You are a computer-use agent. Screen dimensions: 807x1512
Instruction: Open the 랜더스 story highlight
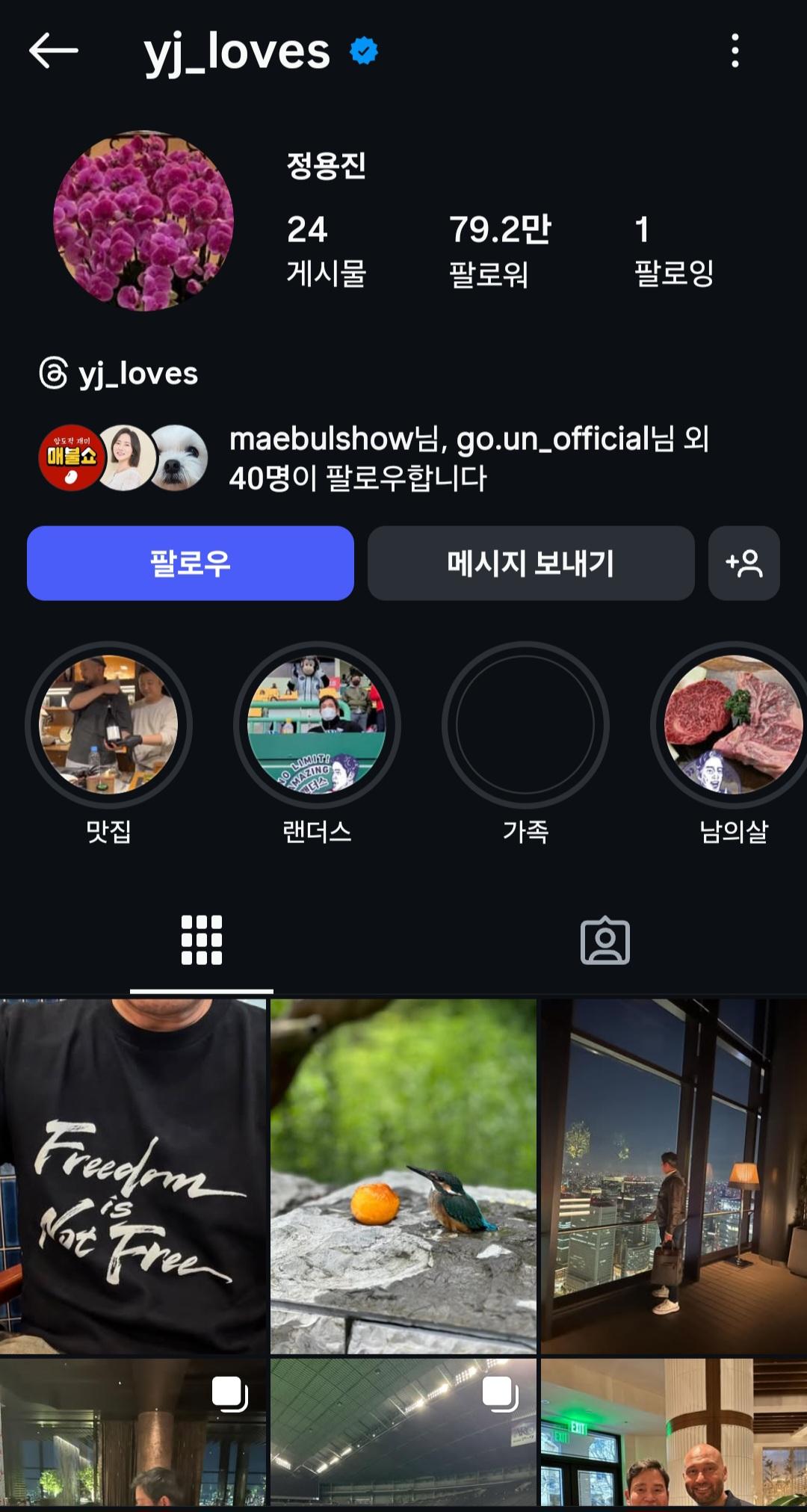(x=317, y=724)
